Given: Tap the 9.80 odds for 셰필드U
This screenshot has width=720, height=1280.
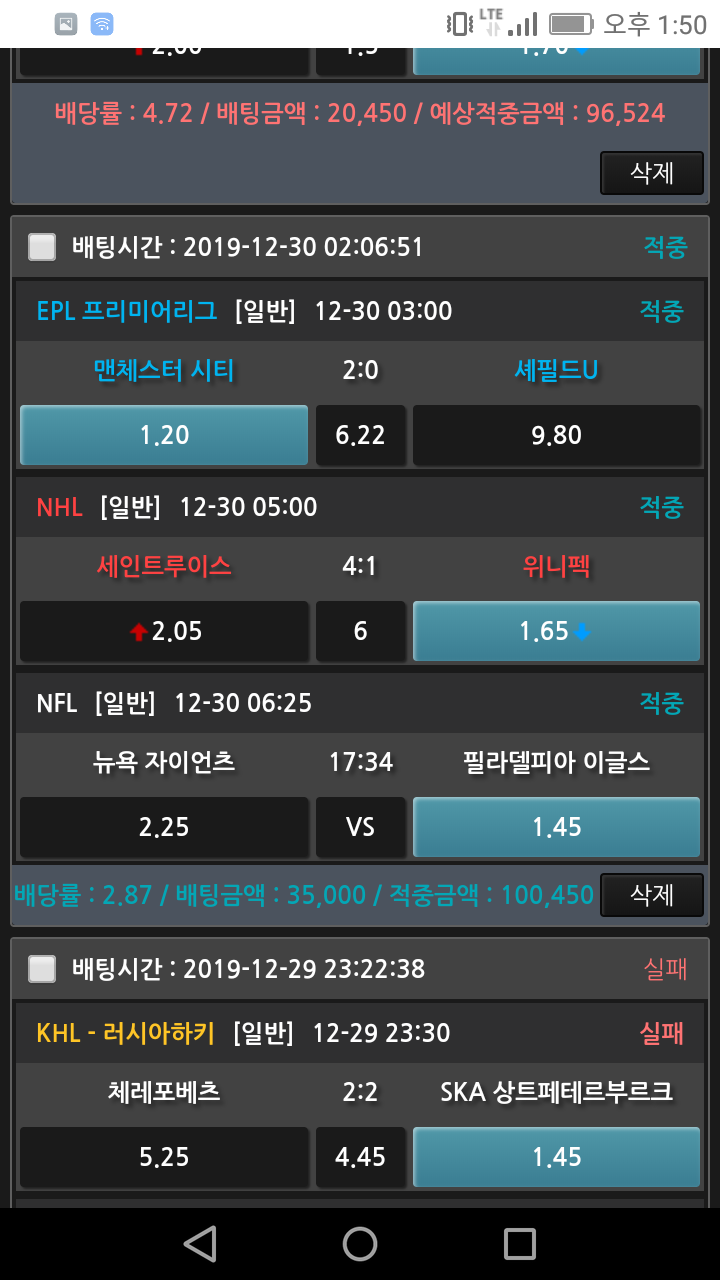Looking at the screenshot, I should (x=557, y=435).
